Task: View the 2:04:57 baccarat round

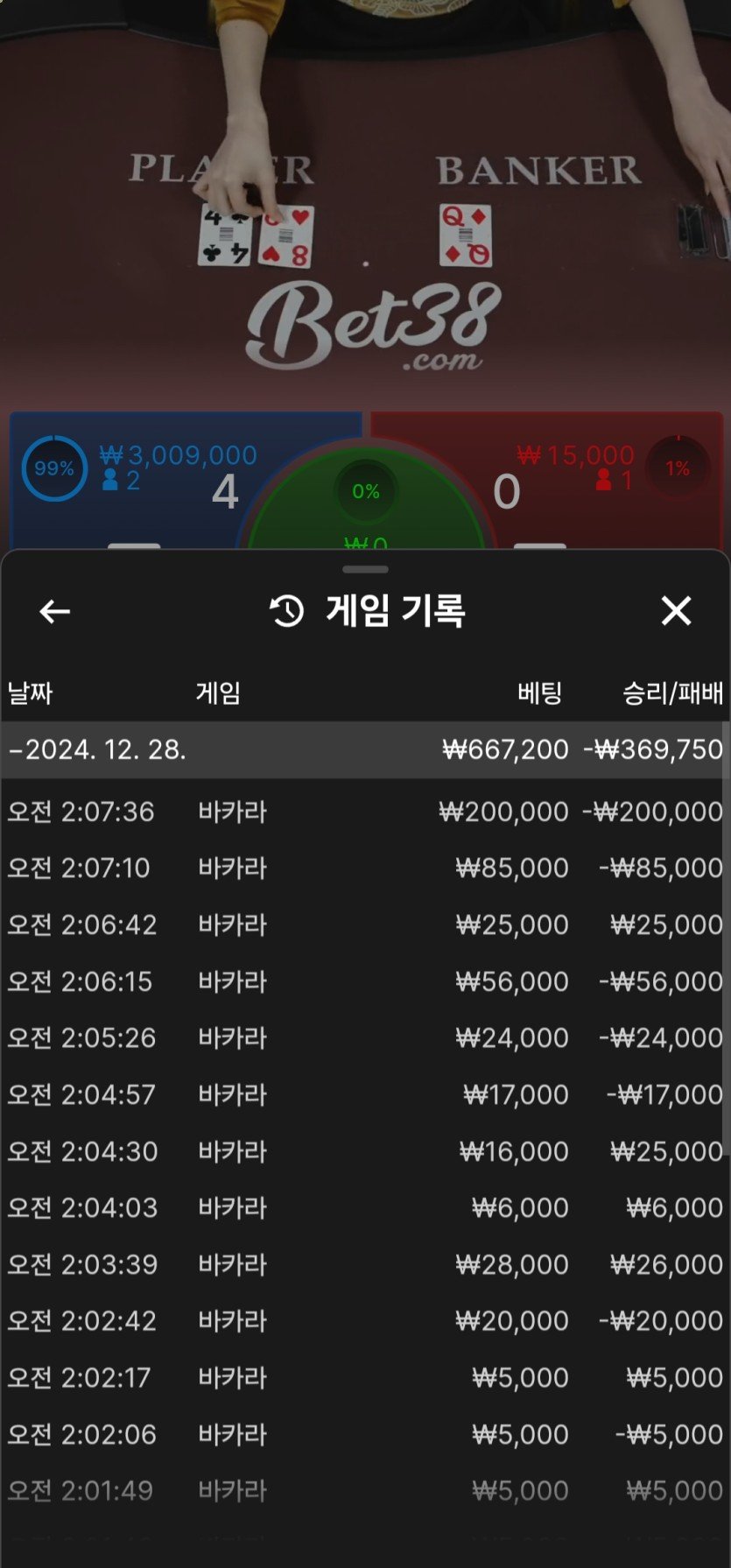Action: click(365, 1094)
